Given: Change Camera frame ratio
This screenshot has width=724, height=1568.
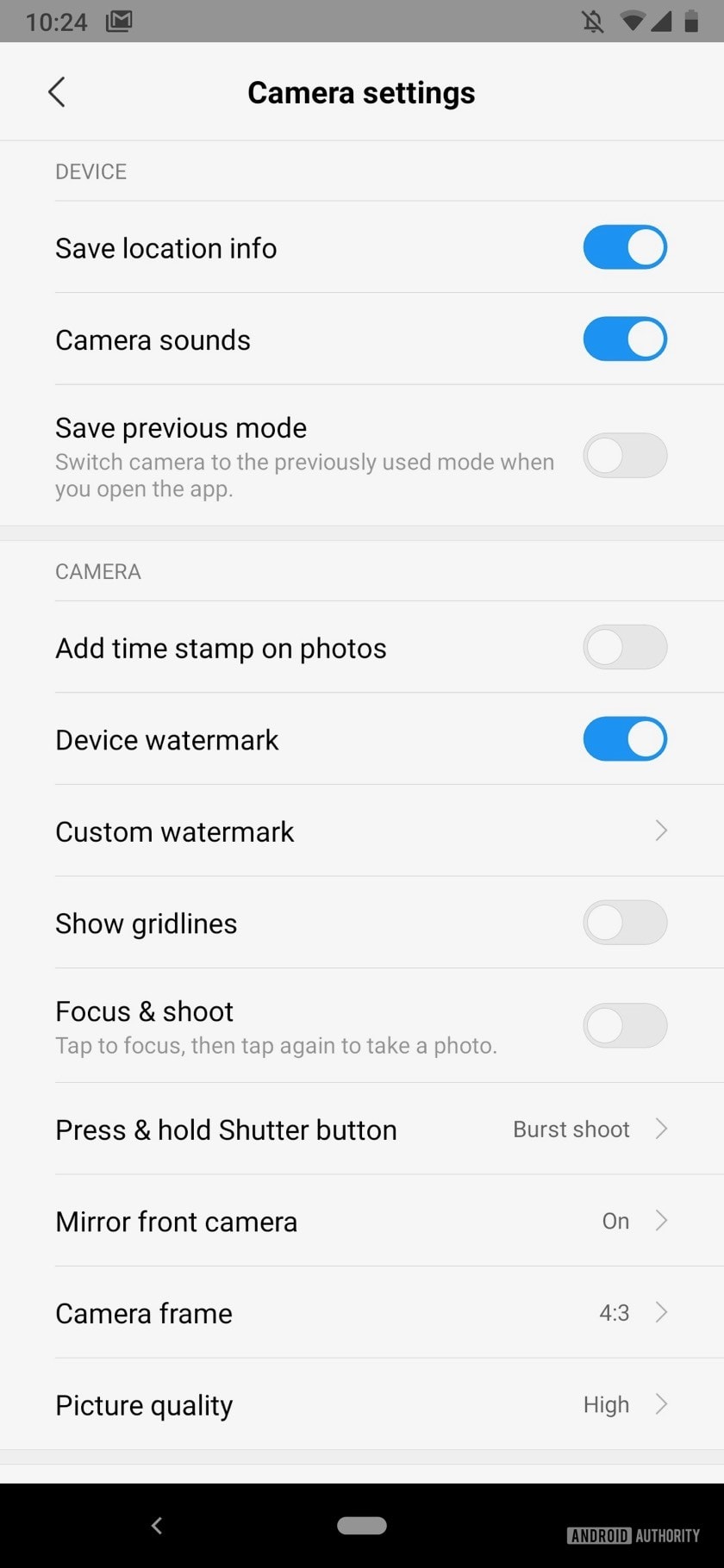Looking at the screenshot, I should tap(362, 1313).
